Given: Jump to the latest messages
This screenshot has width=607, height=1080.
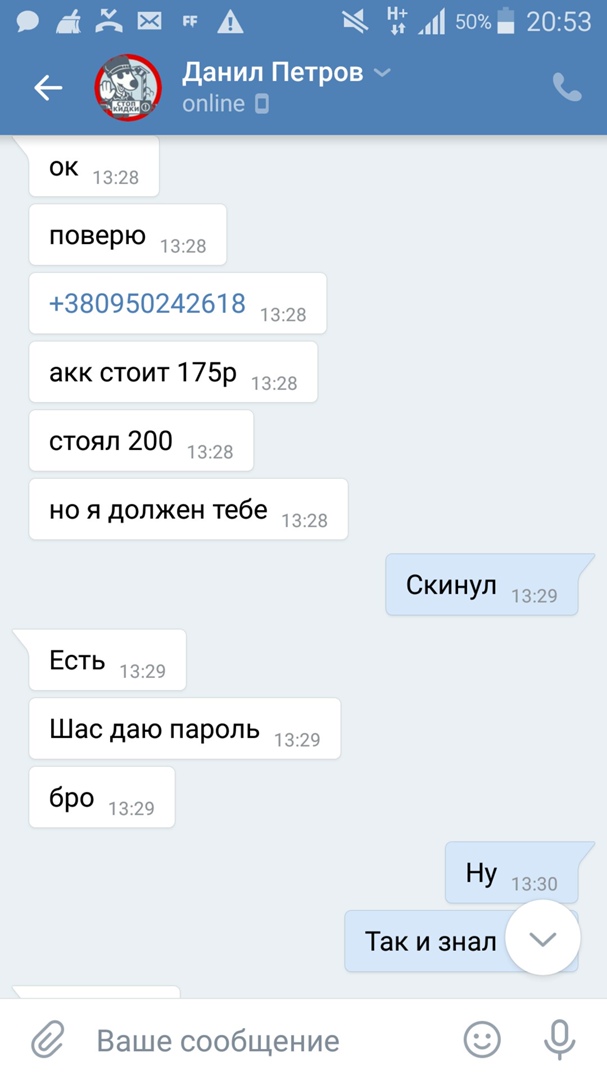Looking at the screenshot, I should tap(543, 938).
